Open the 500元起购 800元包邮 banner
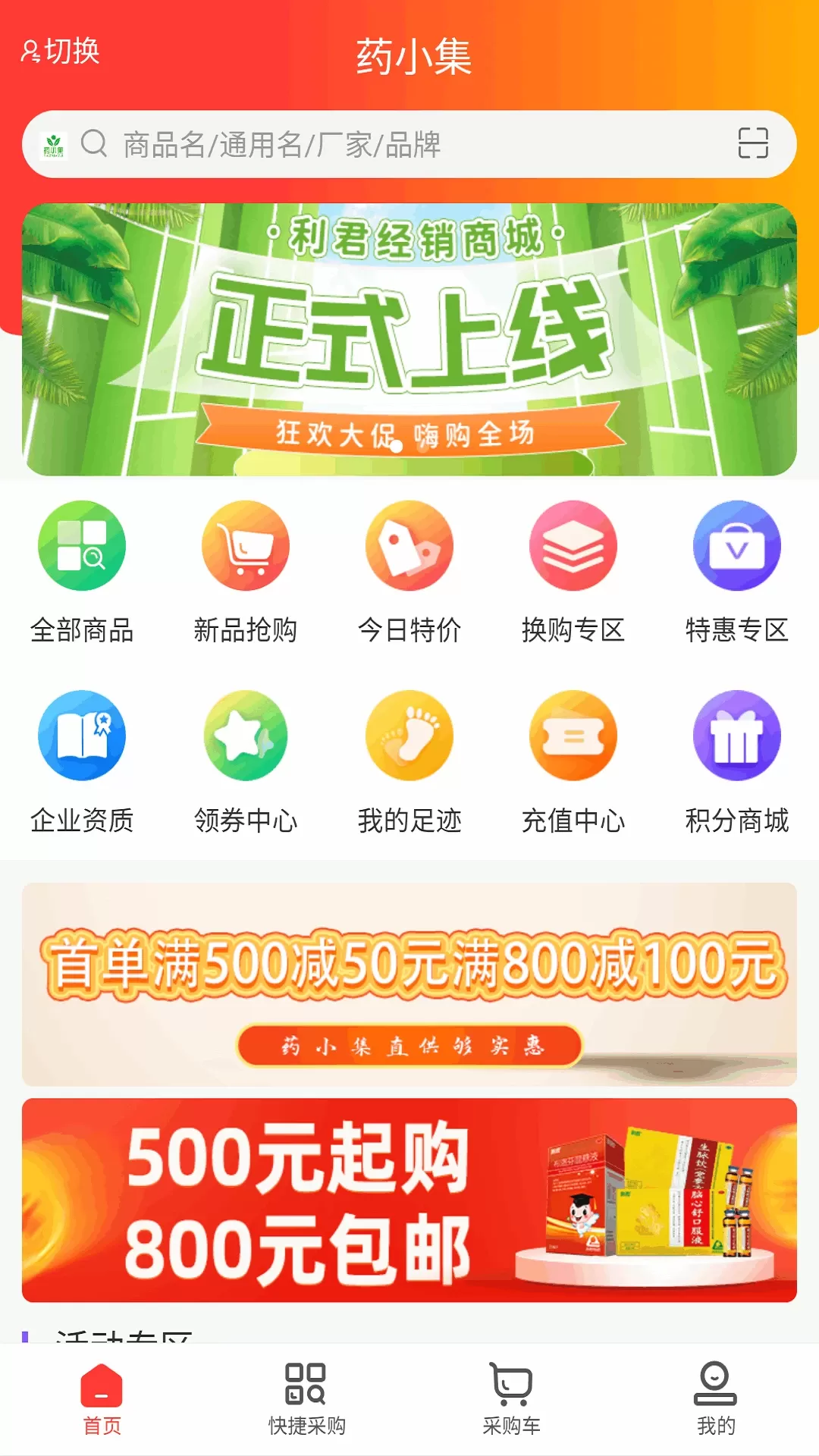The width and height of the screenshot is (819, 1456). pyautogui.click(x=409, y=1200)
